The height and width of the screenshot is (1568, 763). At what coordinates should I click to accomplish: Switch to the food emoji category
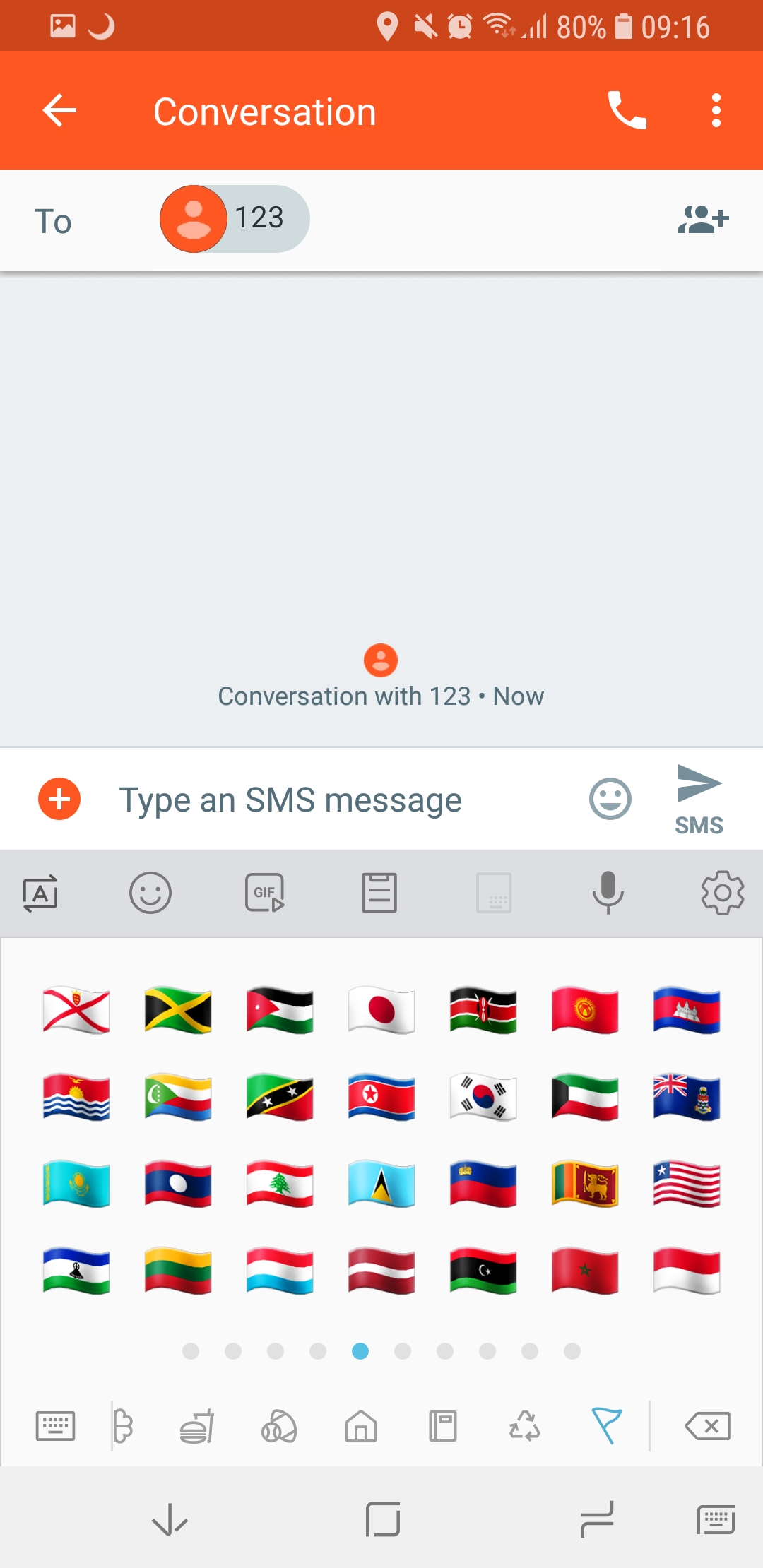[196, 1426]
